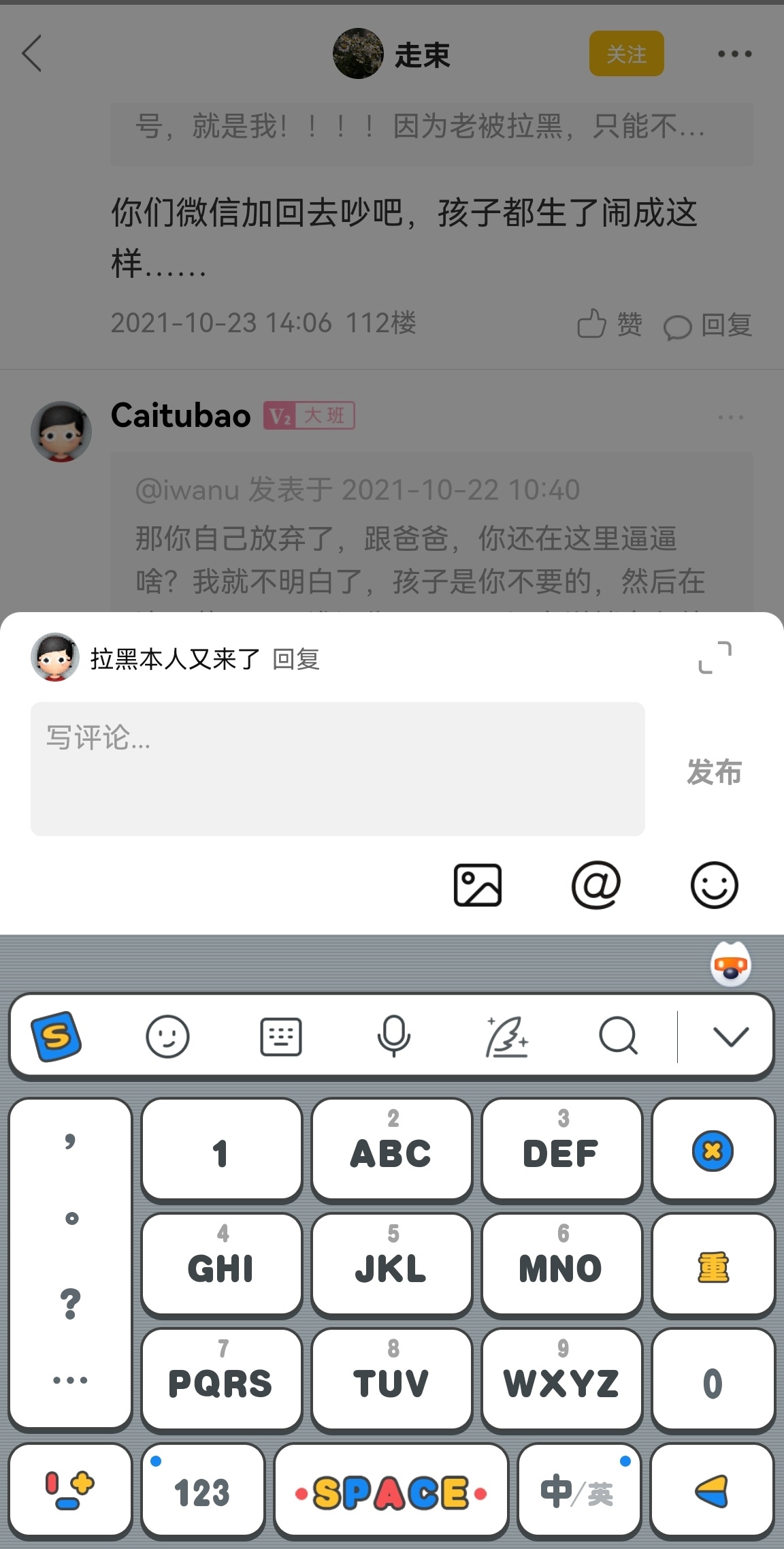Switch keyboard to 123 number mode
The height and width of the screenshot is (1549, 784).
pyautogui.click(x=202, y=1492)
